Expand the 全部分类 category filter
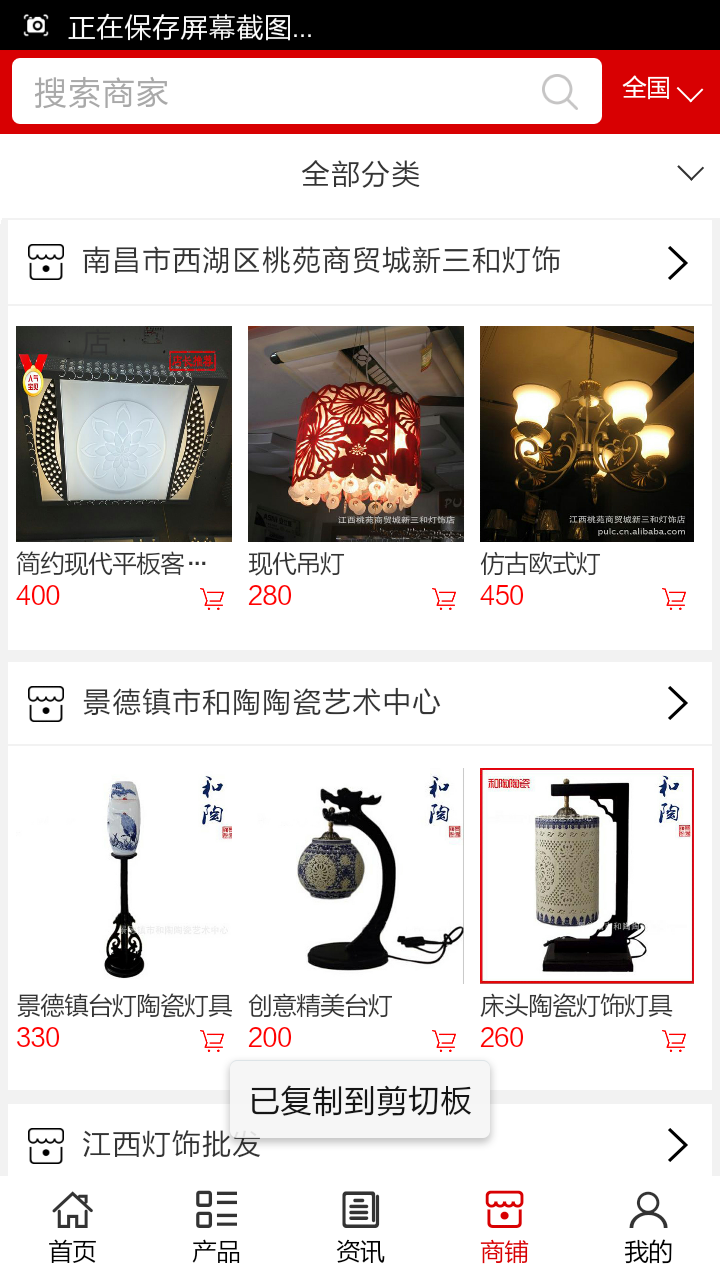 click(360, 174)
